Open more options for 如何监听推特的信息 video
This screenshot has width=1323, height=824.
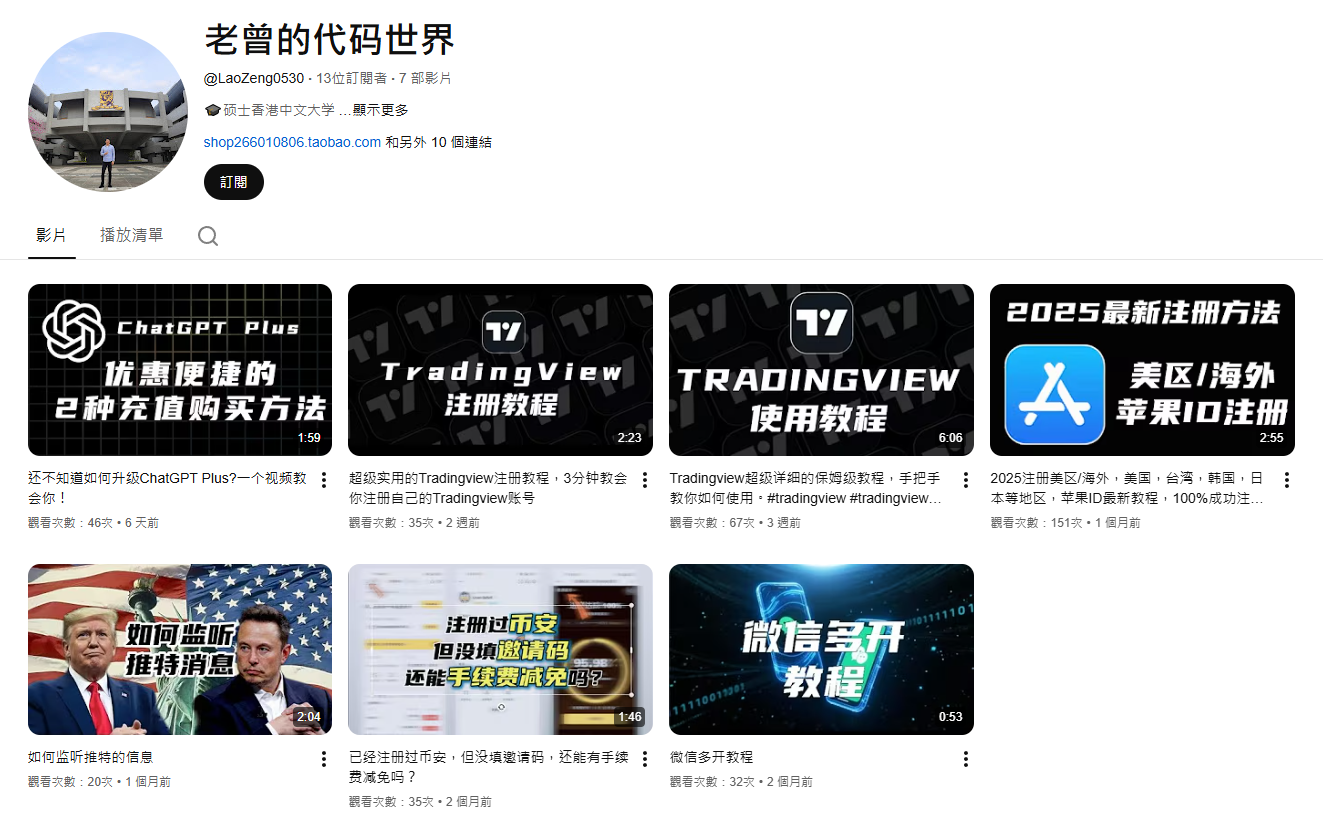[324, 759]
